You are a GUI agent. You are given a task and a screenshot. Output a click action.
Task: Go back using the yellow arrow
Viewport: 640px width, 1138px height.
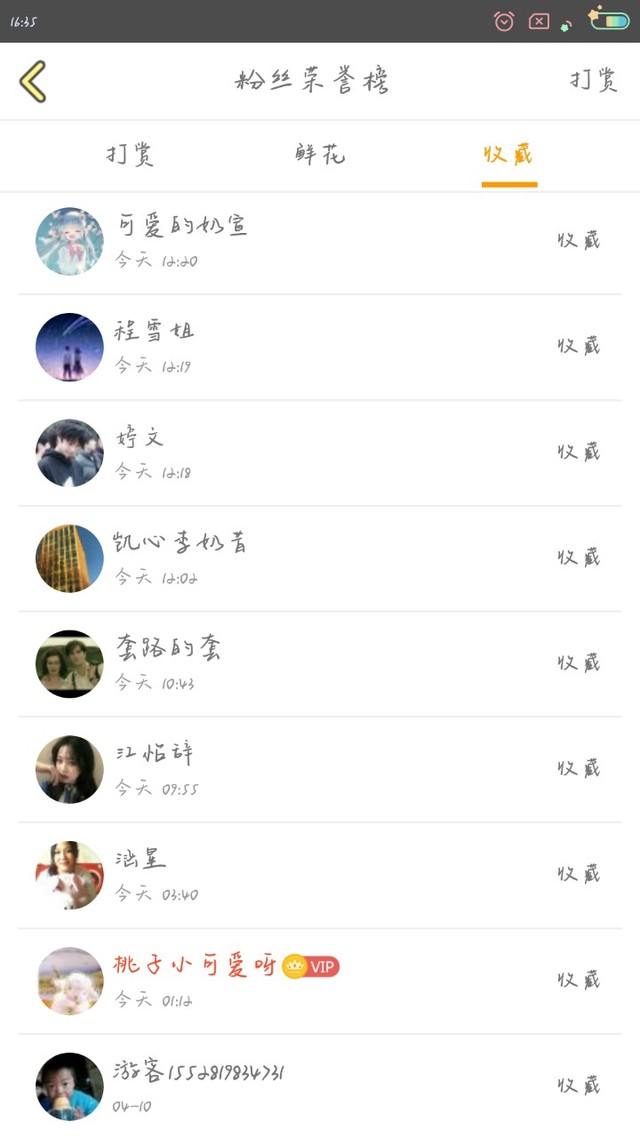point(33,81)
